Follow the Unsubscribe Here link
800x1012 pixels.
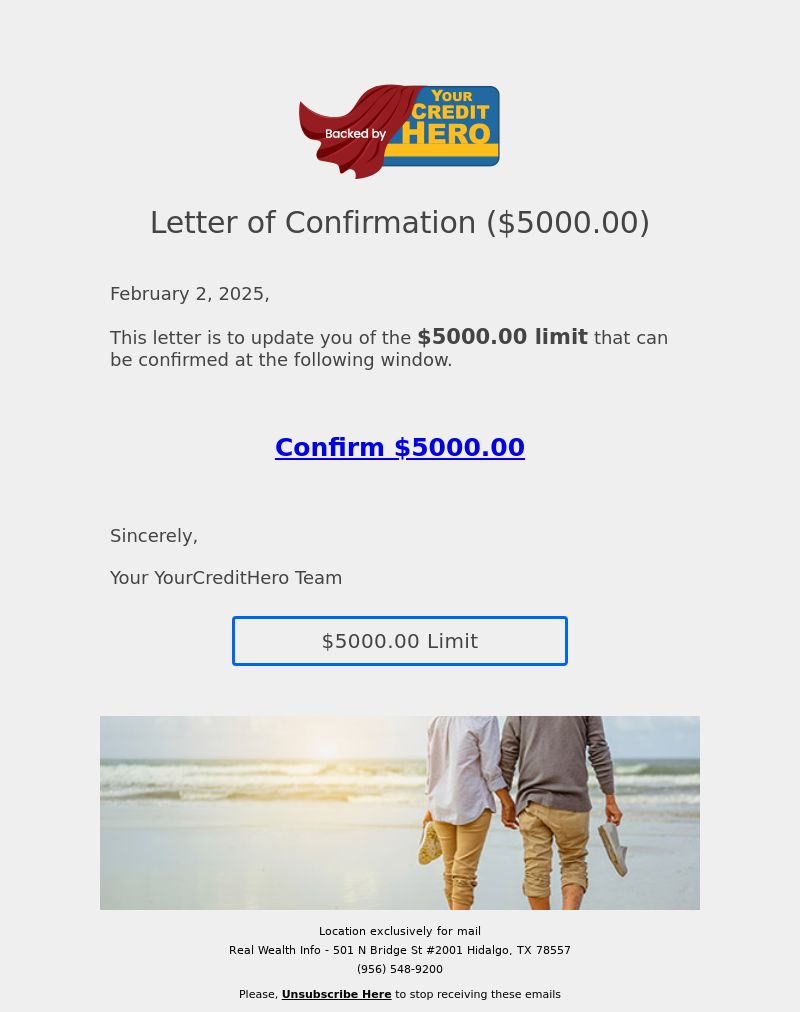point(336,994)
